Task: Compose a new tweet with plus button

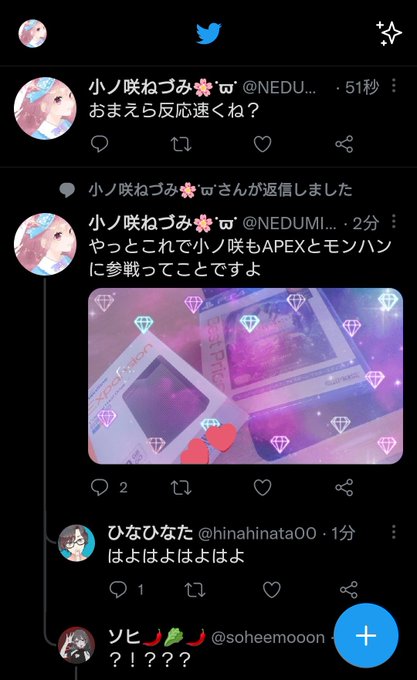Action: tap(366, 636)
